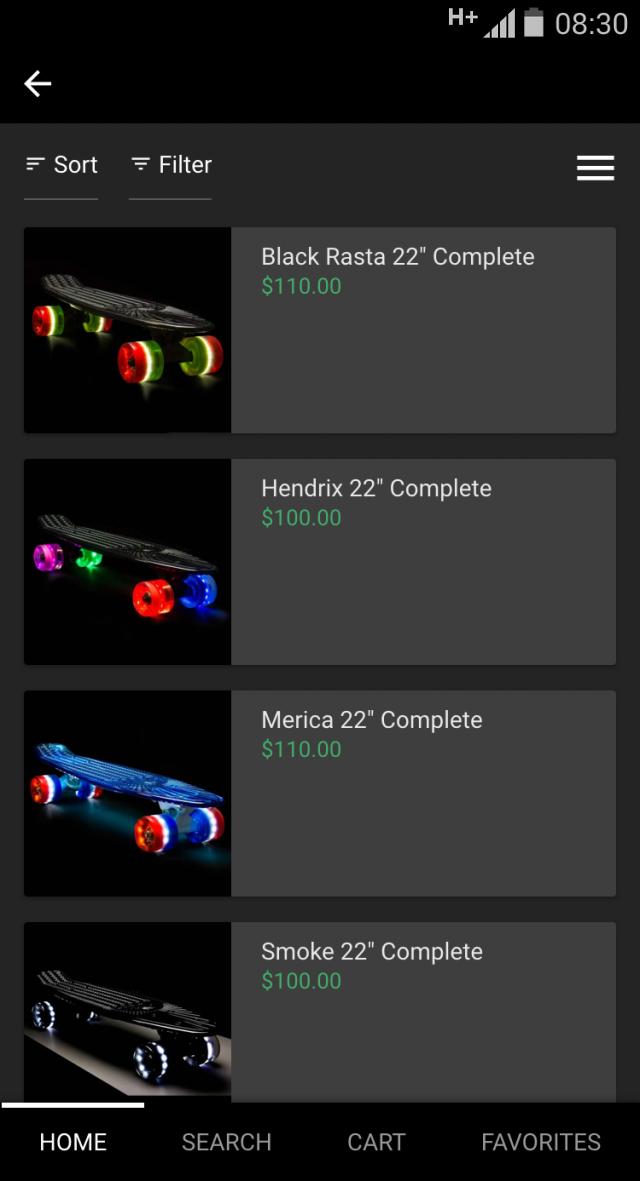Switch to the Search tab

226,1142
